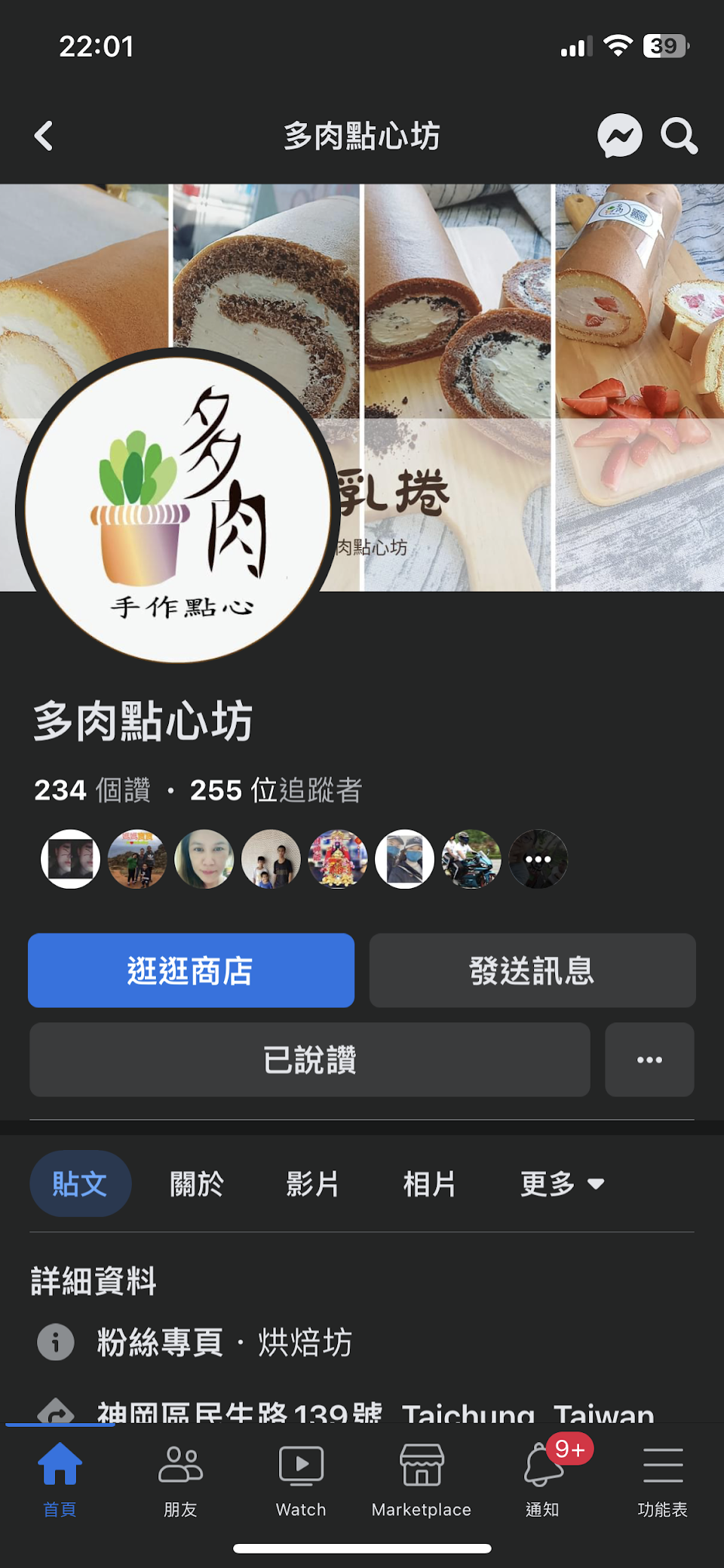
Task: Go back from 多肉點心坊 page
Action: point(44,137)
